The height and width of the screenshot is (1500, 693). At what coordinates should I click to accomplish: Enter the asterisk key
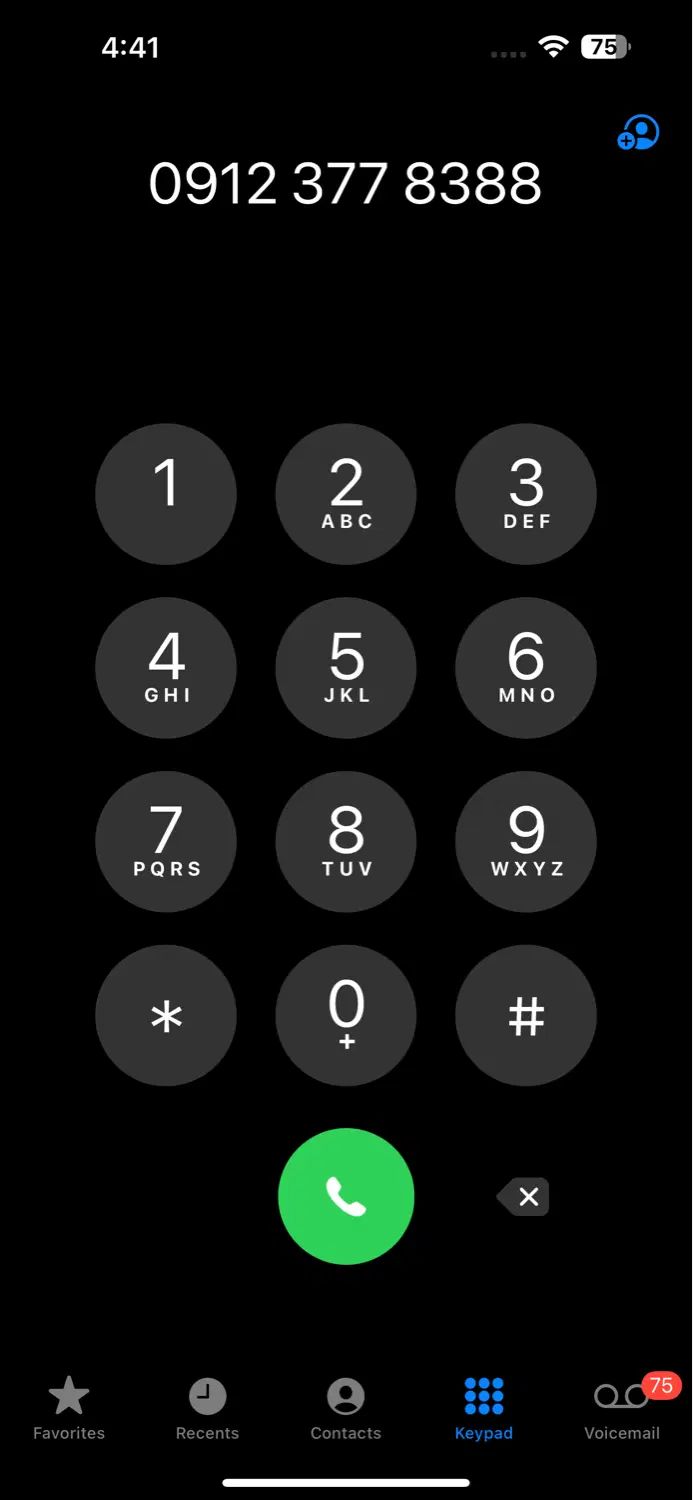166,1016
